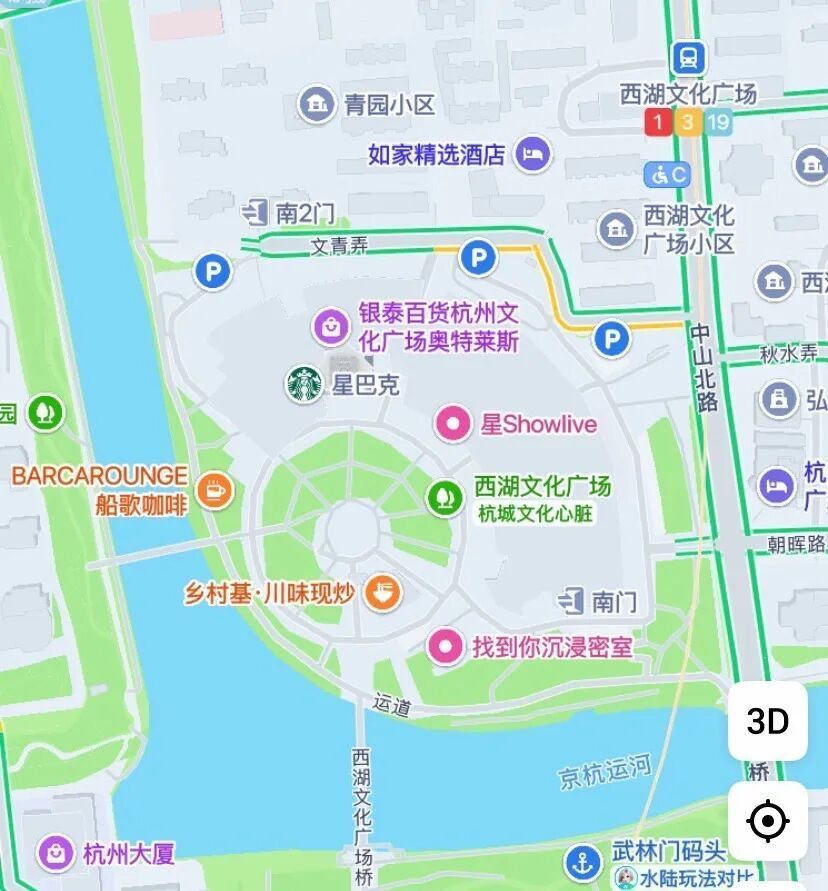
Task: Click the pink 星Showlive entertainment icon
Action: [455, 423]
